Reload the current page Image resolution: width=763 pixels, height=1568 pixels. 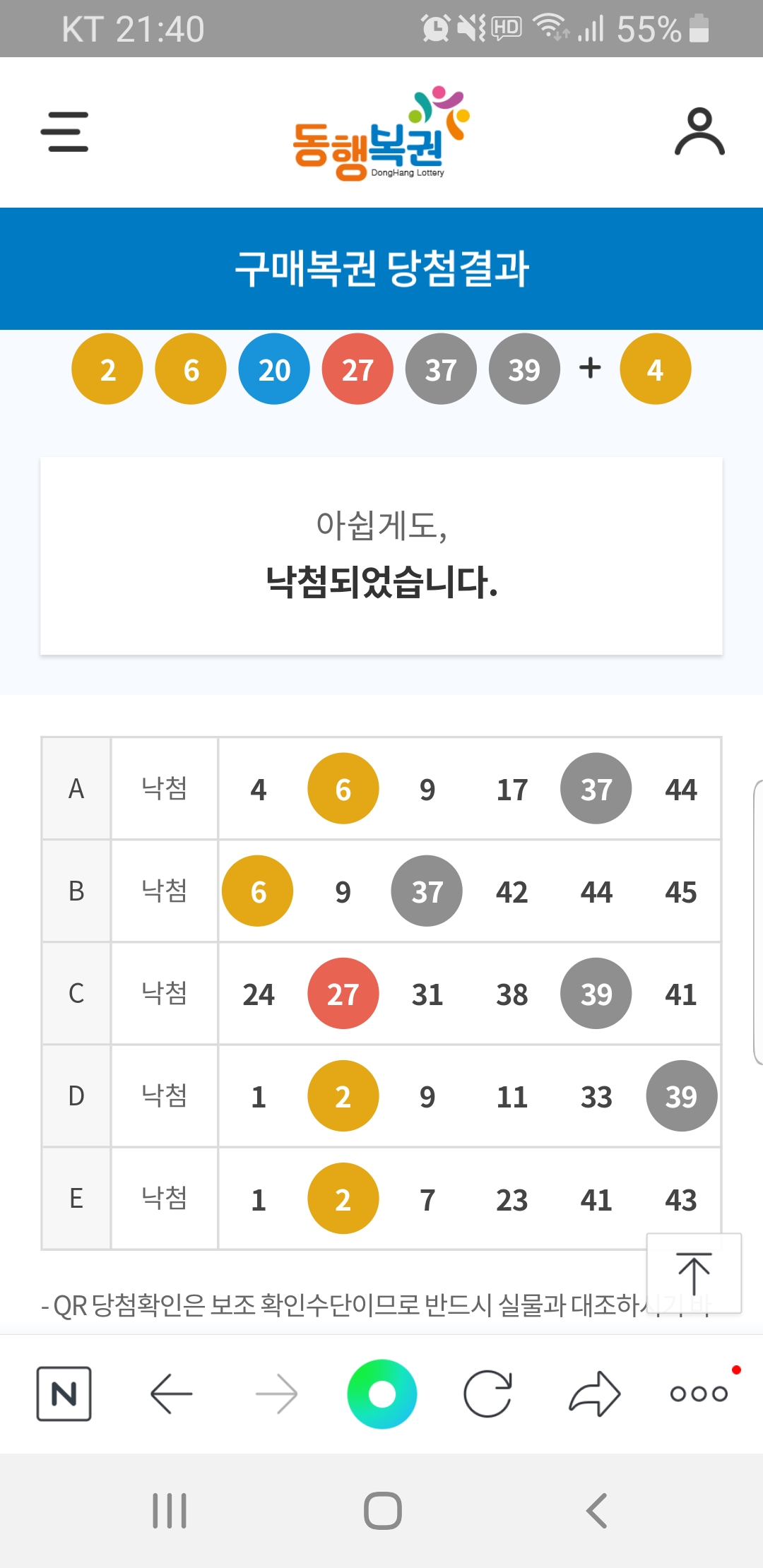point(487,1394)
